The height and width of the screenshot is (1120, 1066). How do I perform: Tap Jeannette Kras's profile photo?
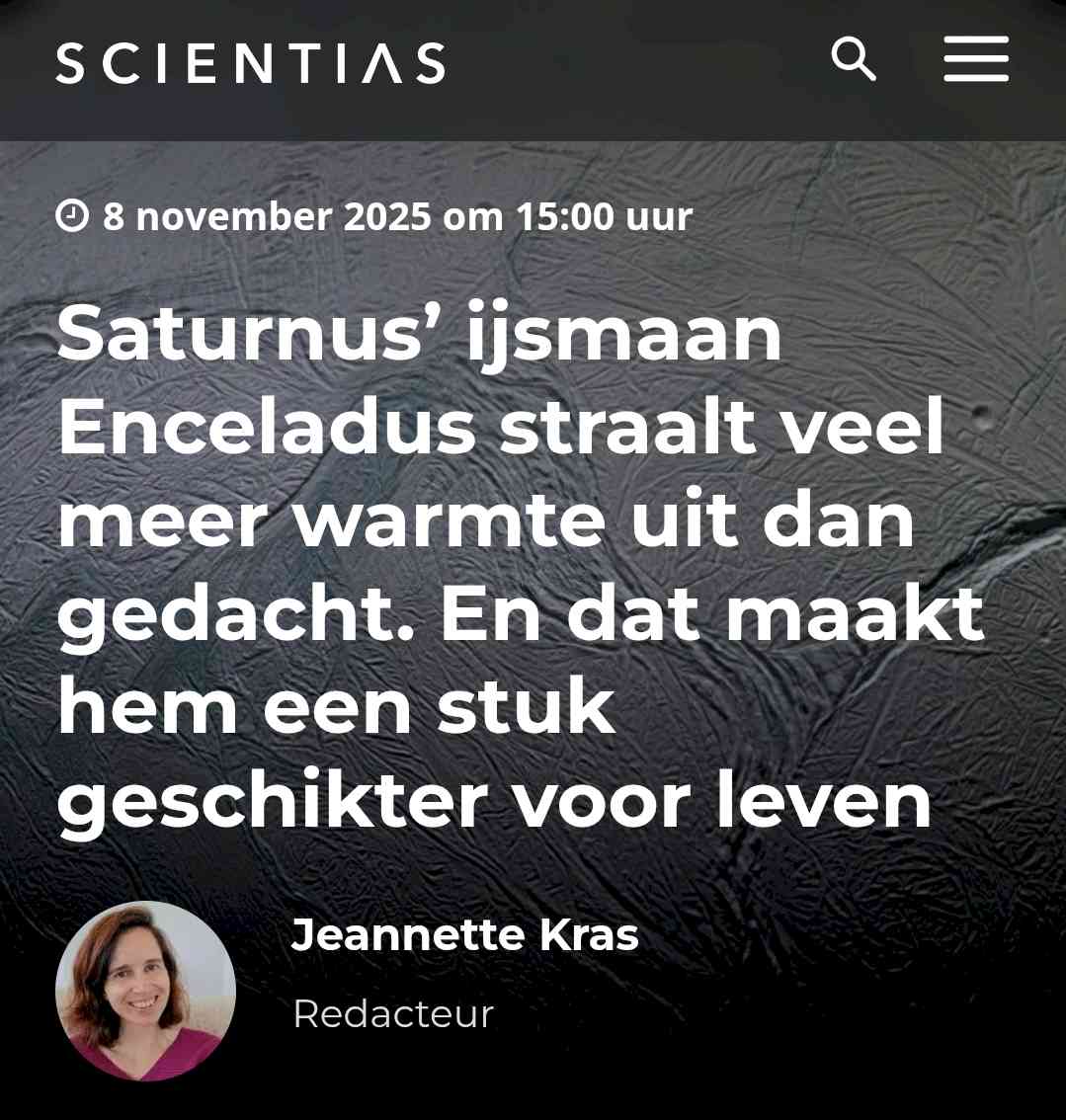click(x=145, y=991)
